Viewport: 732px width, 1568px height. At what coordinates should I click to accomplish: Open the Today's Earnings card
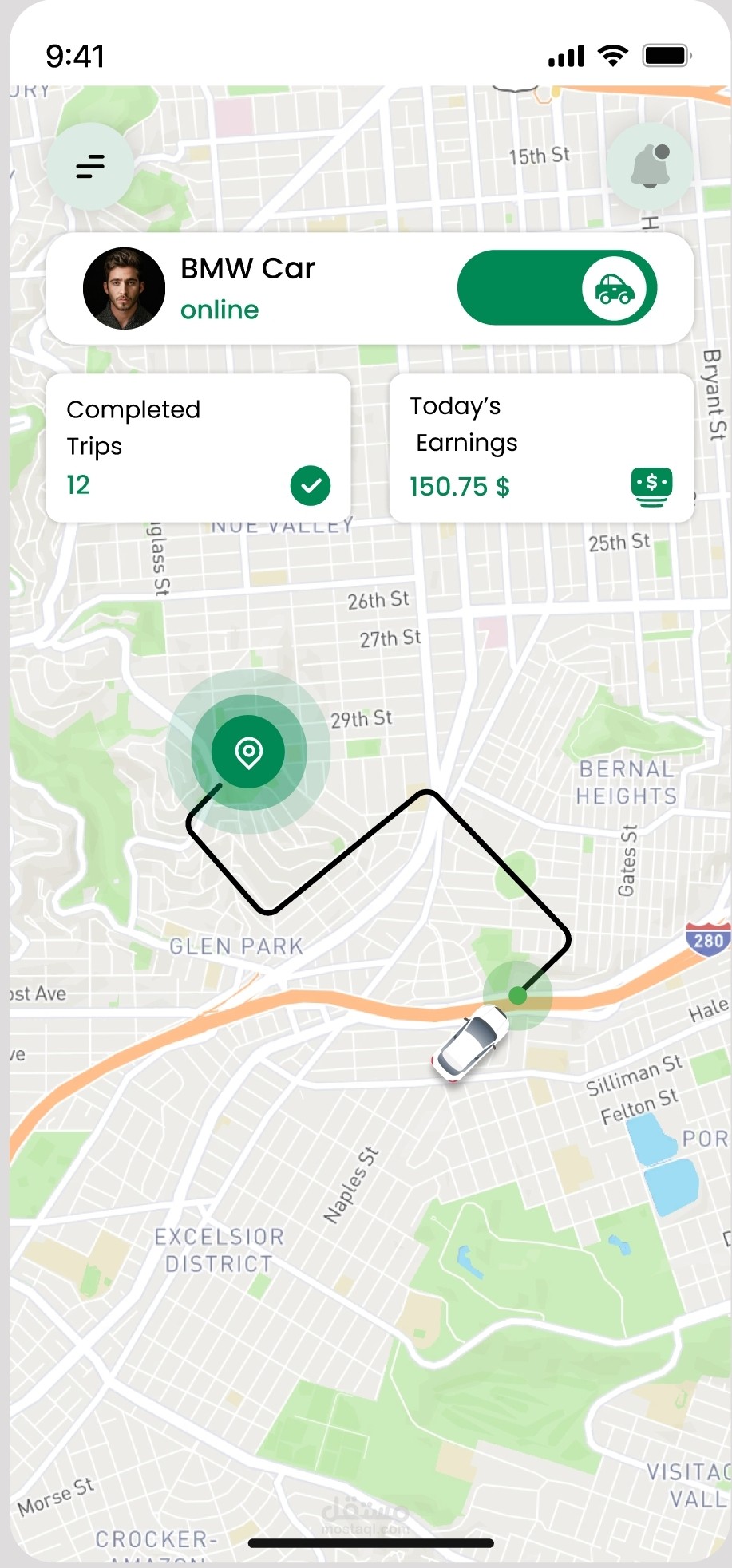coord(541,448)
